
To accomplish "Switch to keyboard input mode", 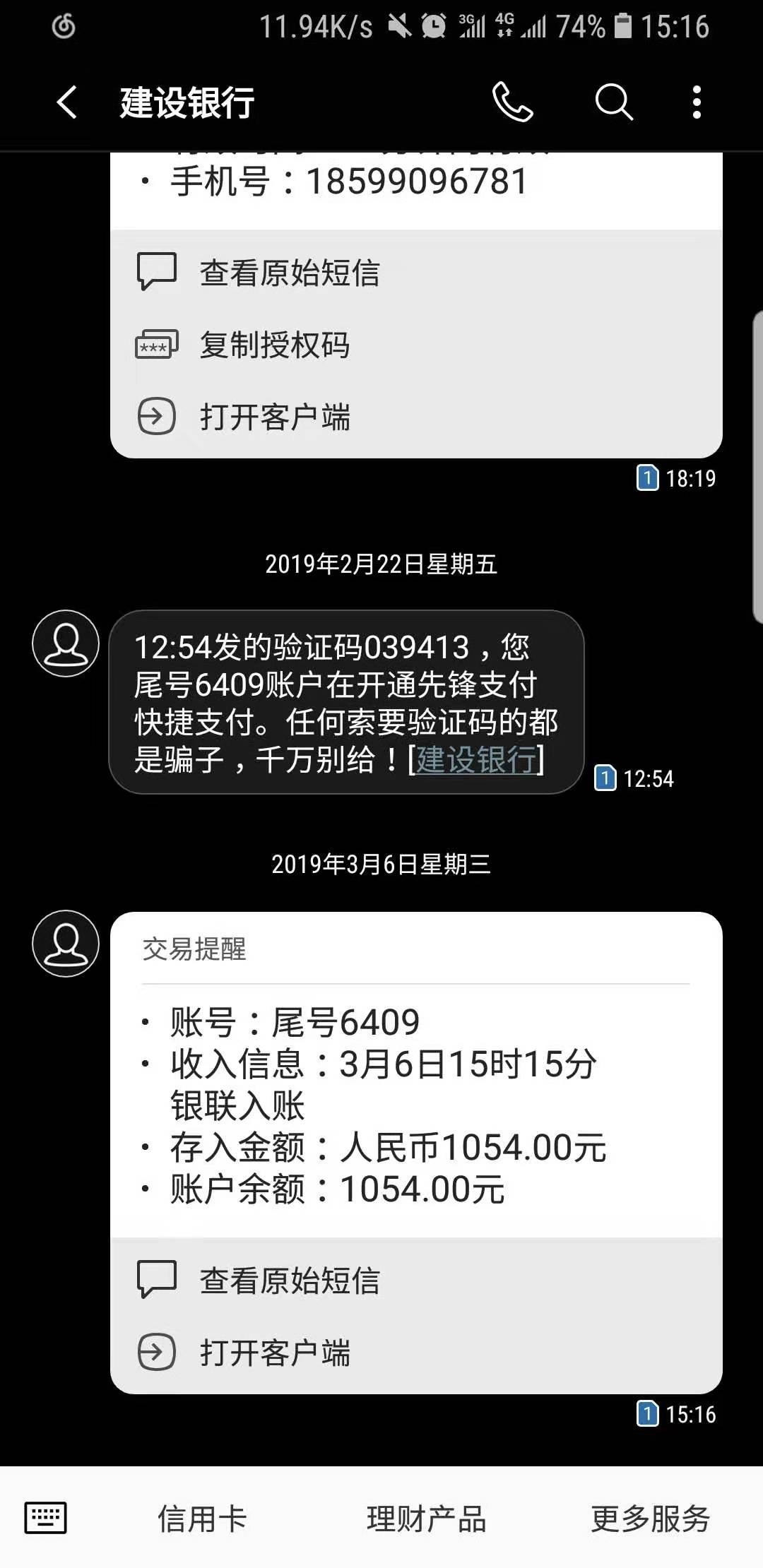I will tap(46, 1518).
